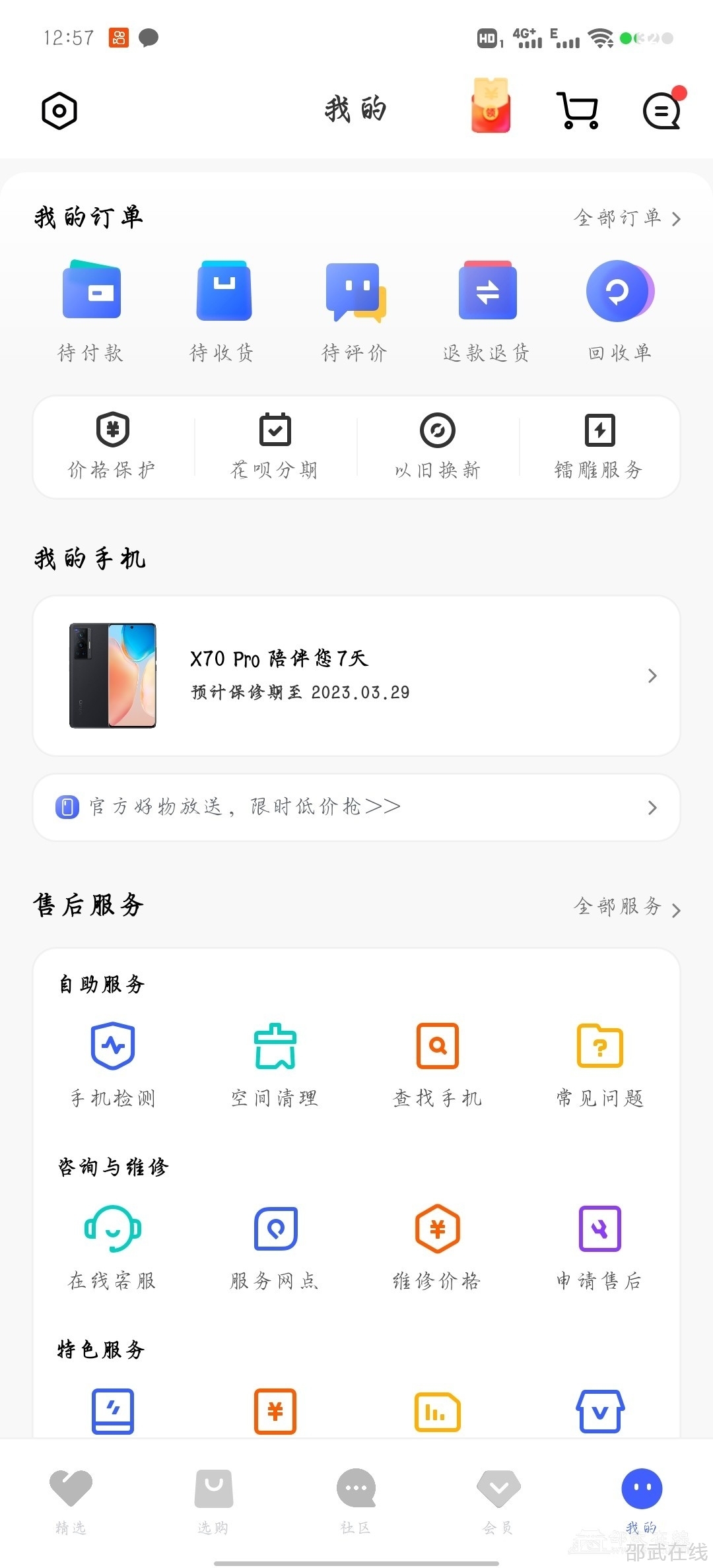Open 待评价 orders awaiting review
Image resolution: width=713 pixels, height=1568 pixels.
tap(355, 311)
